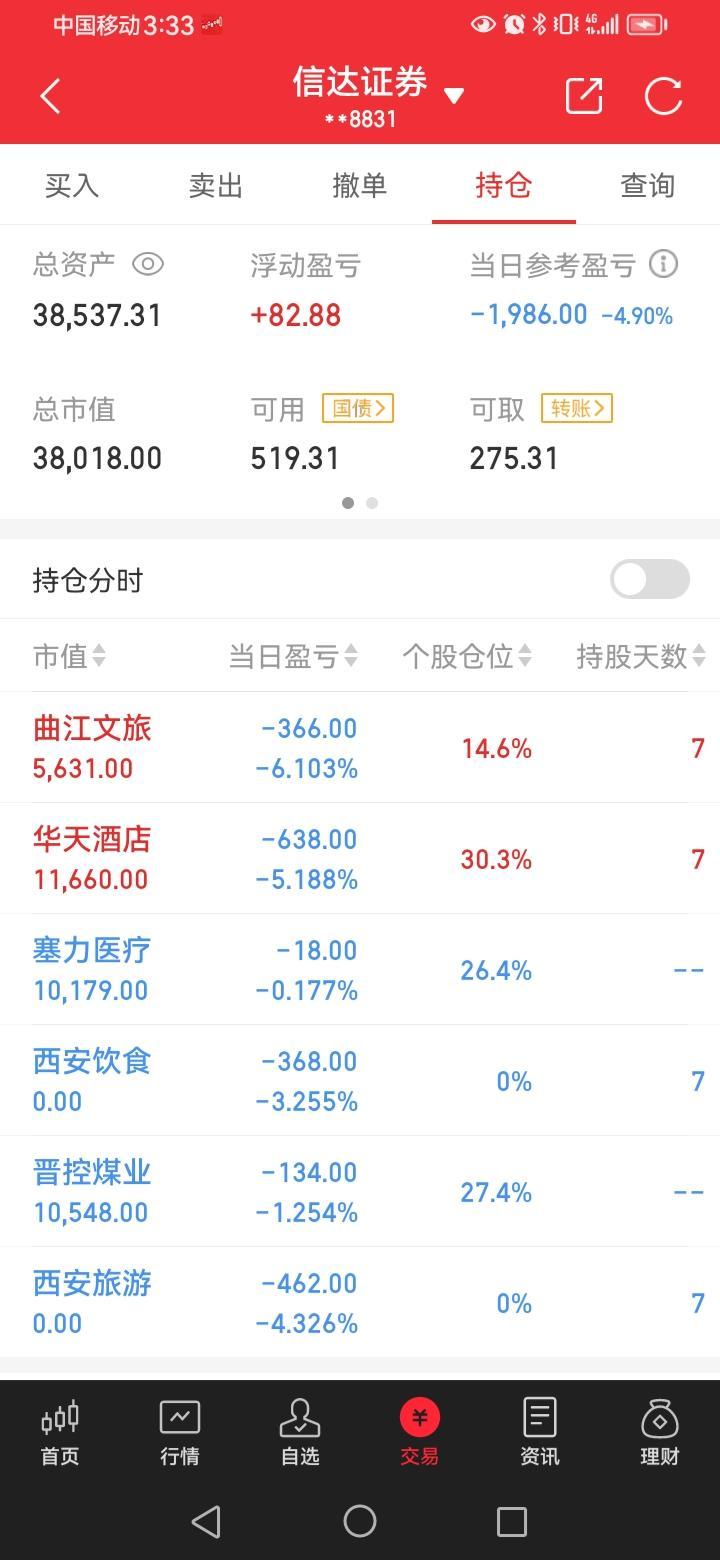Select the 查询 tab
This screenshot has width=720, height=1560.
coord(647,186)
